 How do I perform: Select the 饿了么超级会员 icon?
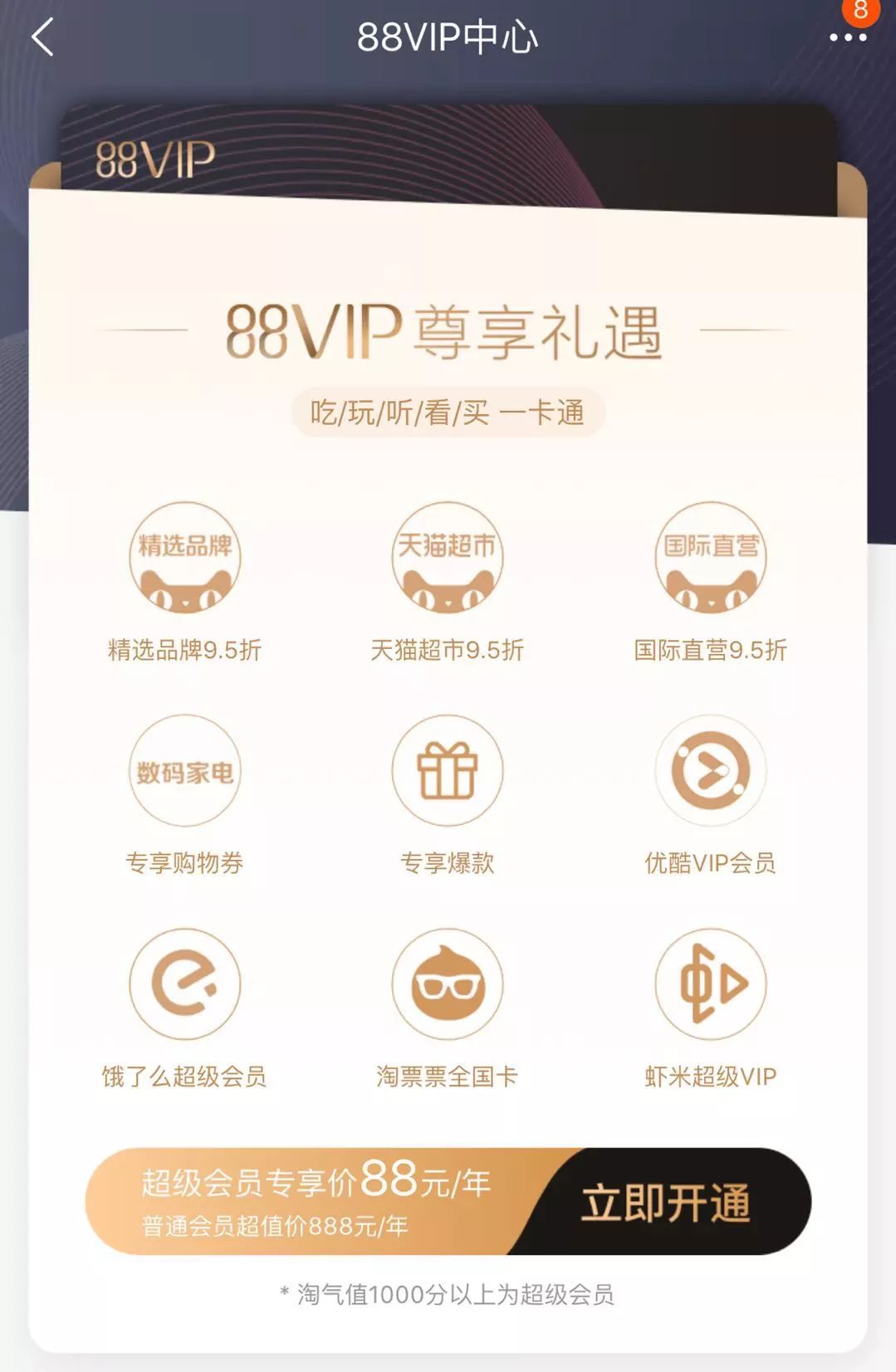[x=186, y=984]
